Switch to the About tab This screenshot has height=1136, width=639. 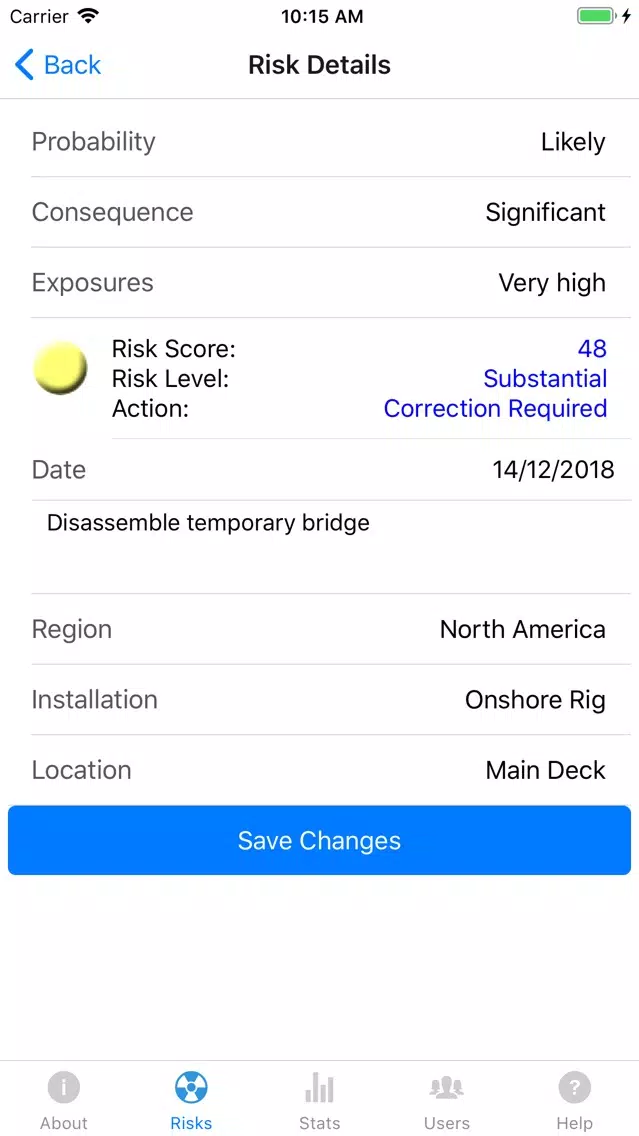coord(64,1100)
